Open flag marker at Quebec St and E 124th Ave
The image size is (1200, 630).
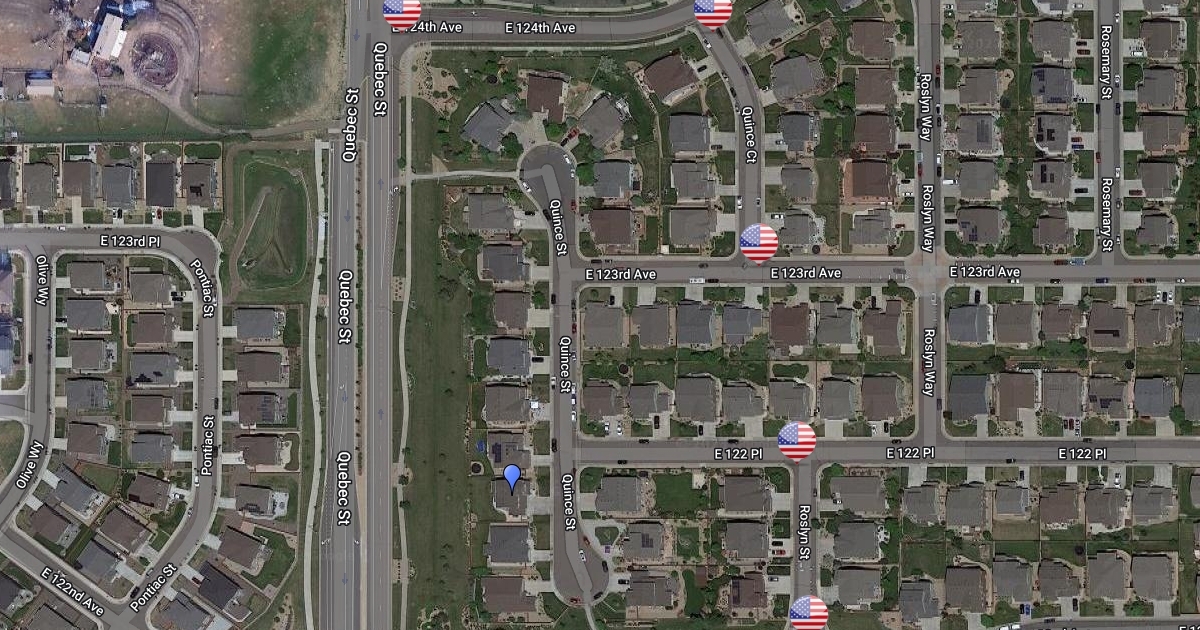pos(402,11)
